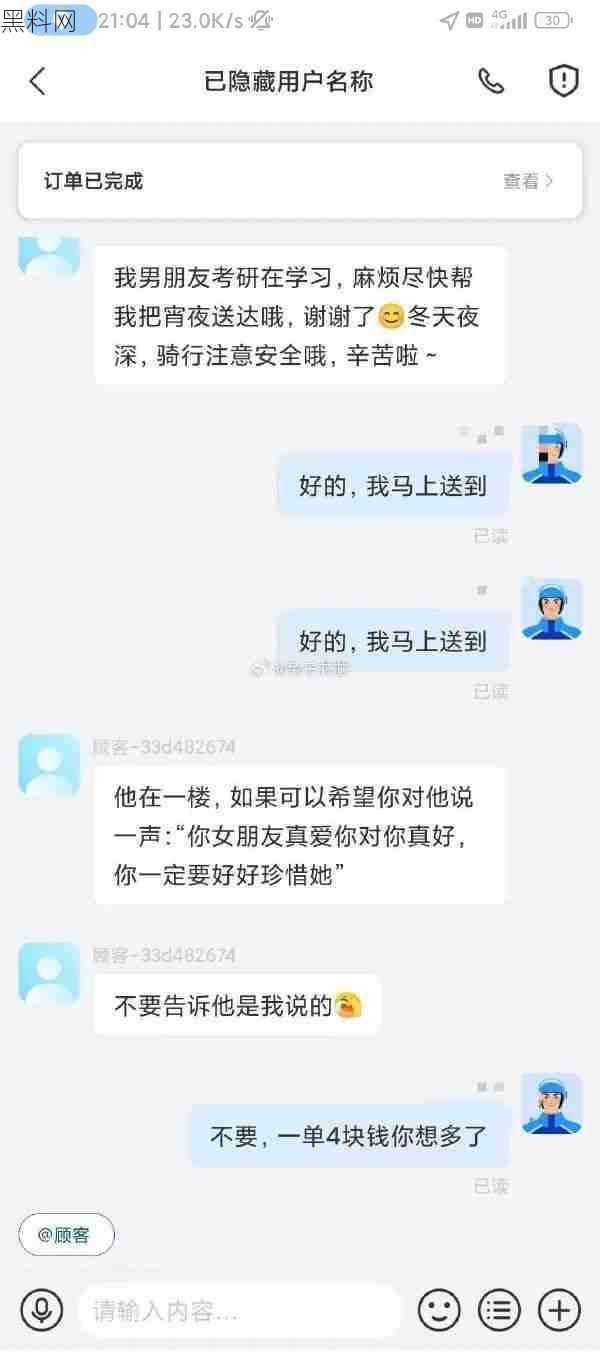Open the emoji picker
The image size is (600, 1359).
tap(439, 1310)
